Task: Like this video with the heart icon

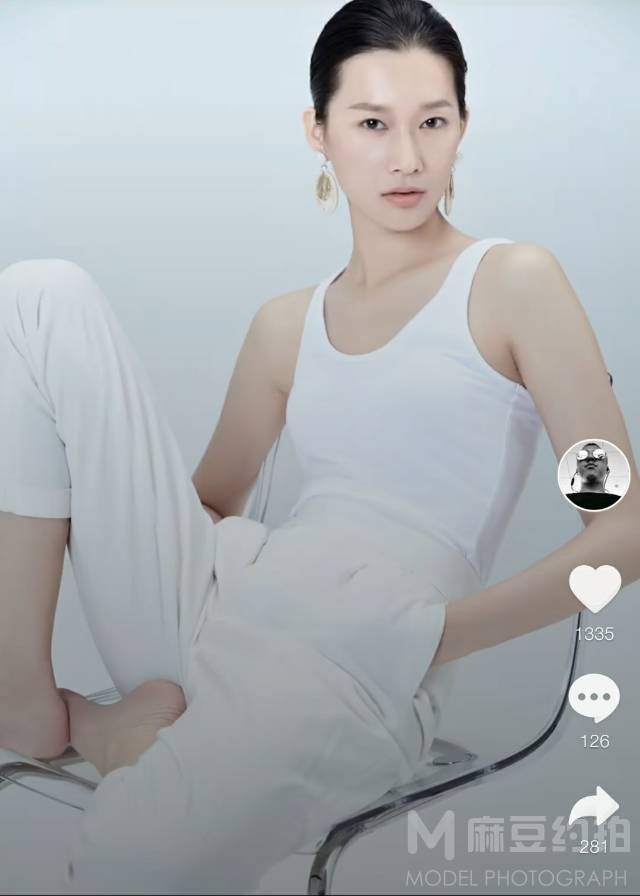Action: pos(595,587)
